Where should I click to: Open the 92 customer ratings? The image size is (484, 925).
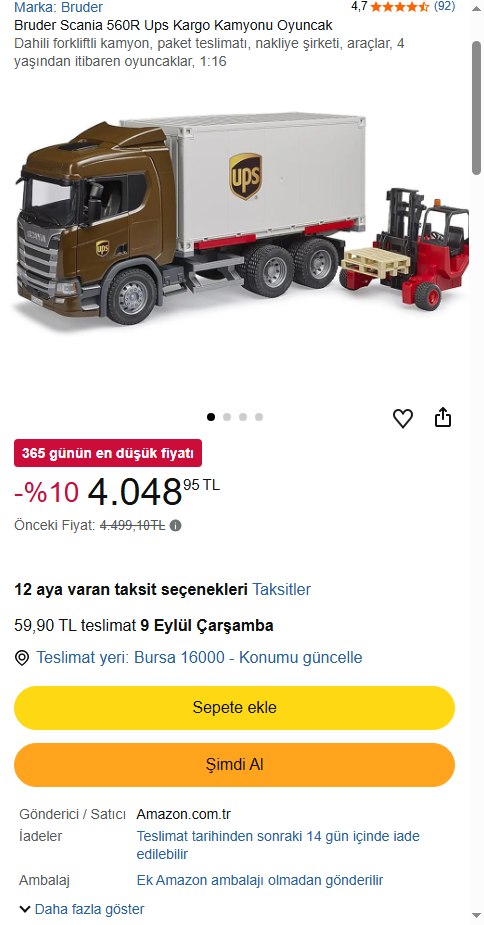tap(444, 6)
